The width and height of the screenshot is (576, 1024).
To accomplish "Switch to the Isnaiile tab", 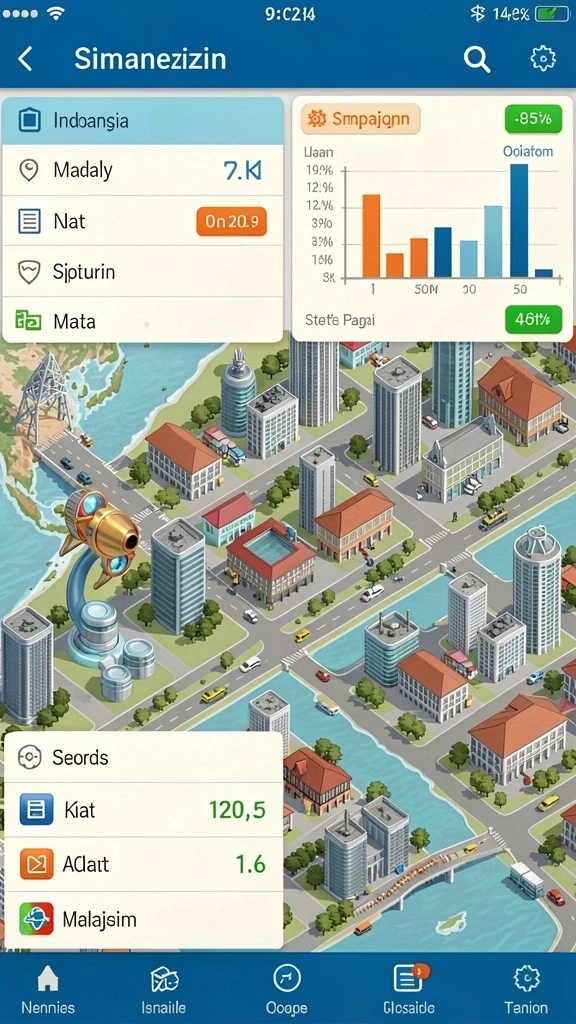I will [164, 989].
